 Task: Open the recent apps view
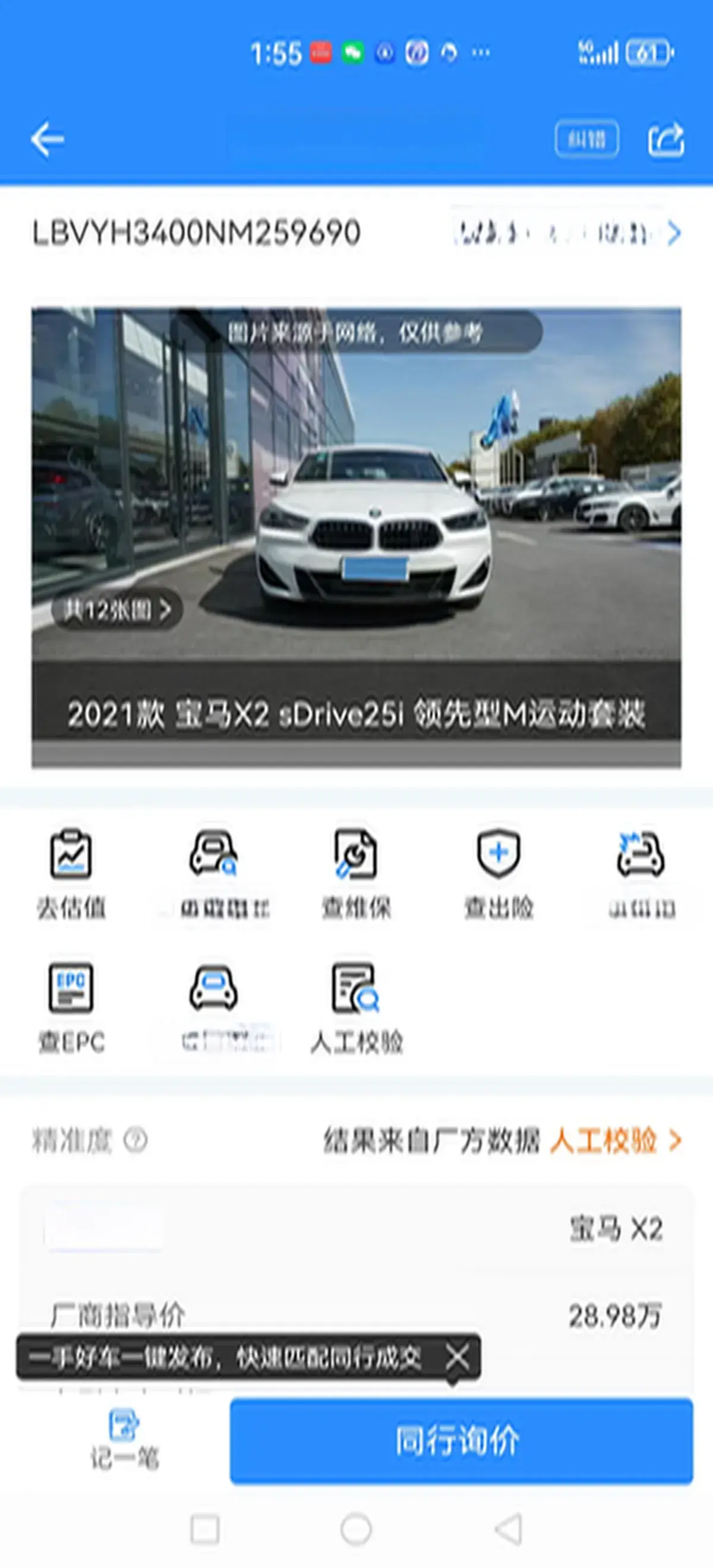pyautogui.click(x=204, y=1529)
